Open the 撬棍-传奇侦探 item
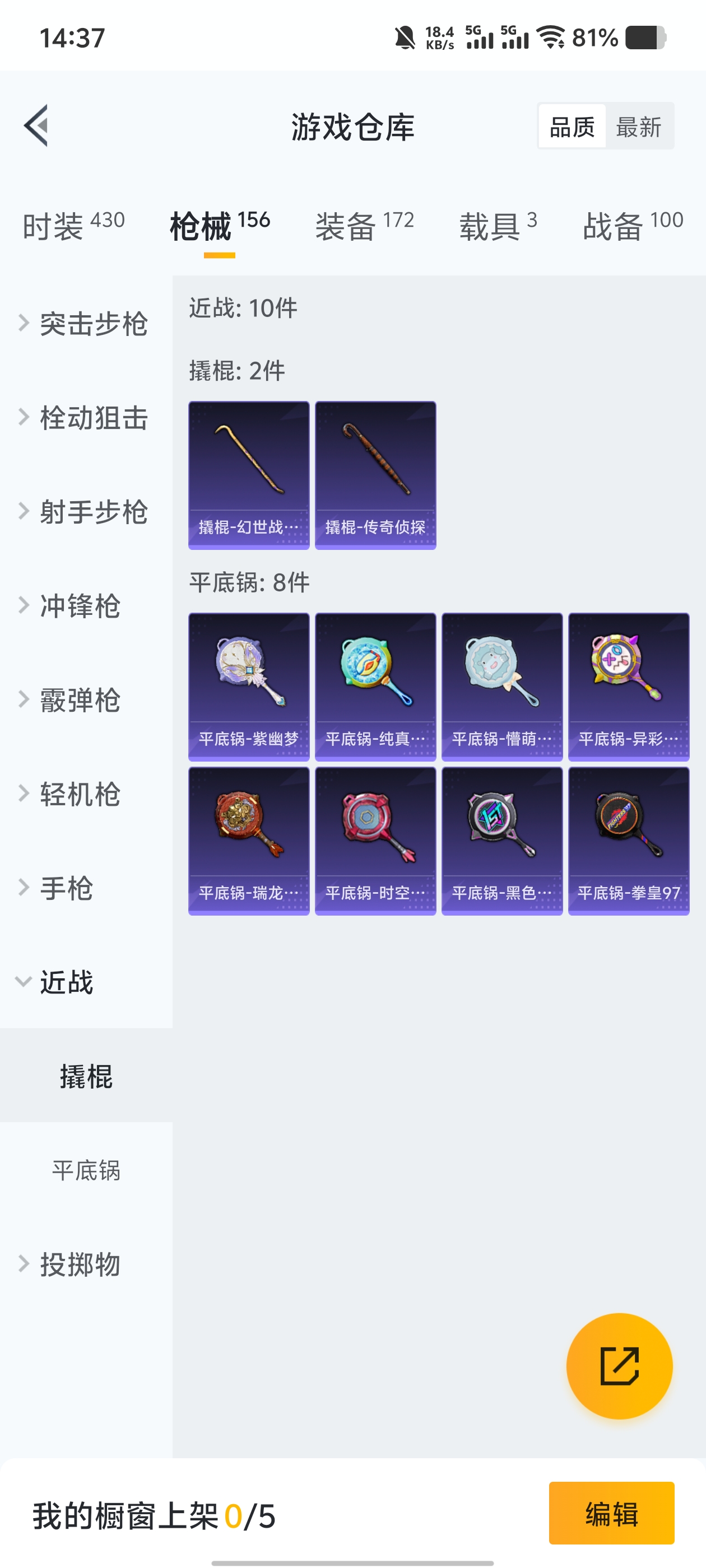 click(375, 475)
